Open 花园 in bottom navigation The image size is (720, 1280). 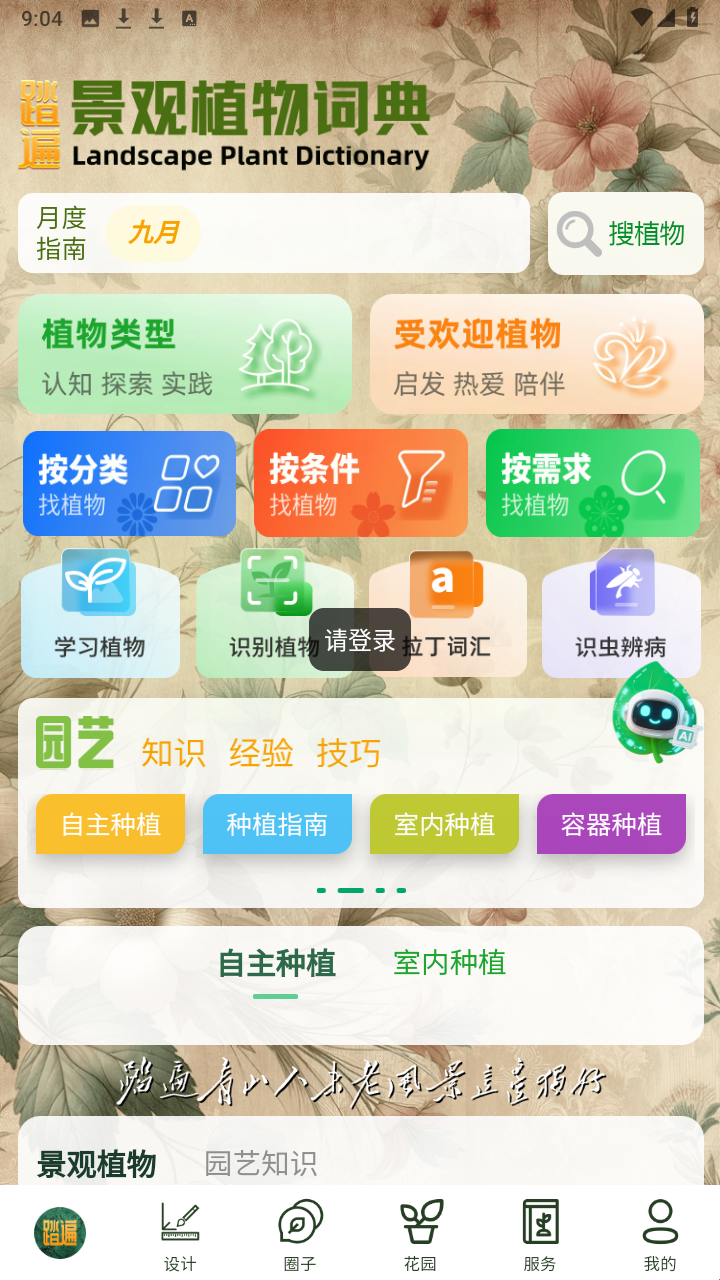pos(420,1235)
